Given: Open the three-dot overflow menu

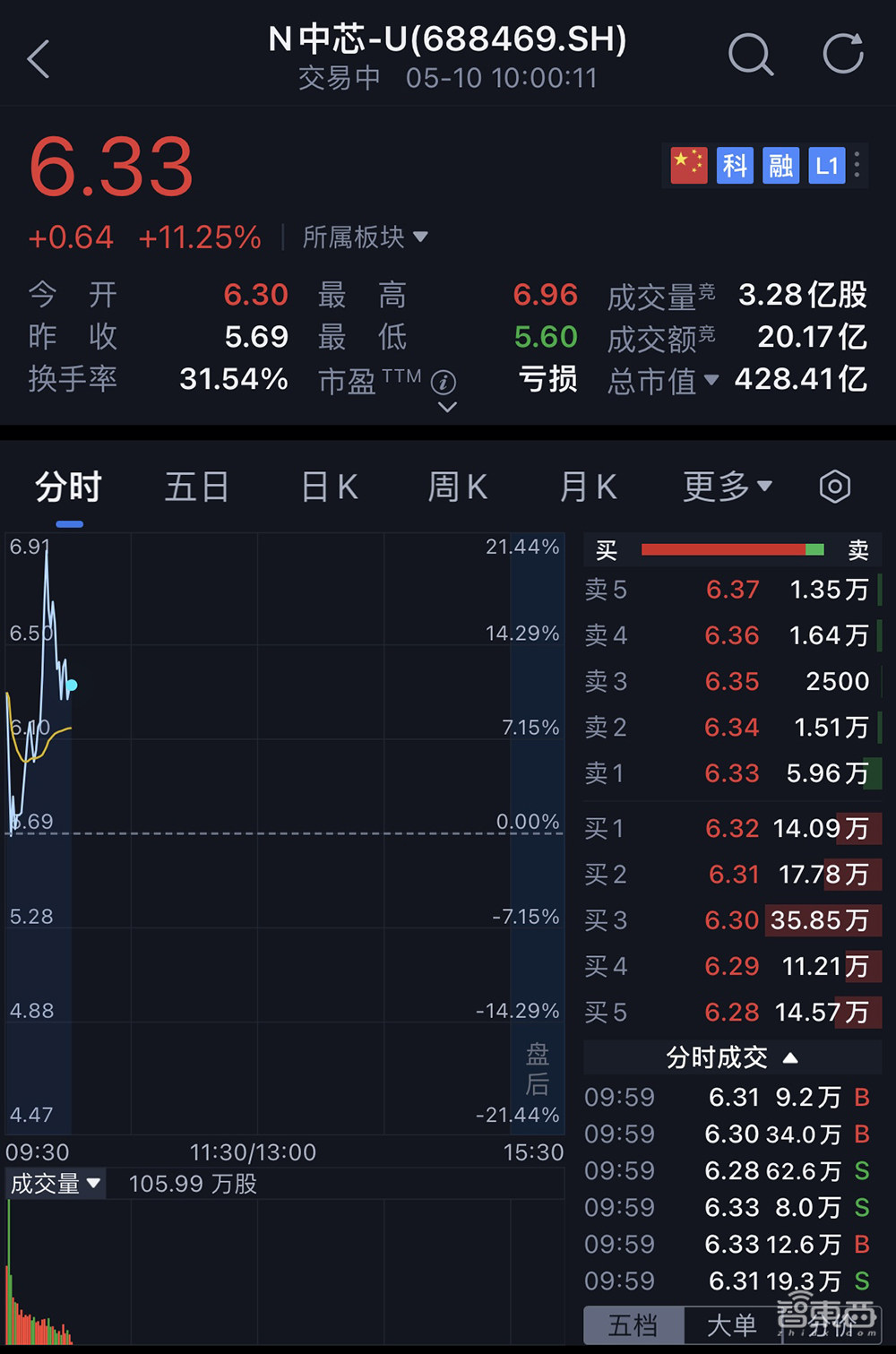Looking at the screenshot, I should 857,165.
